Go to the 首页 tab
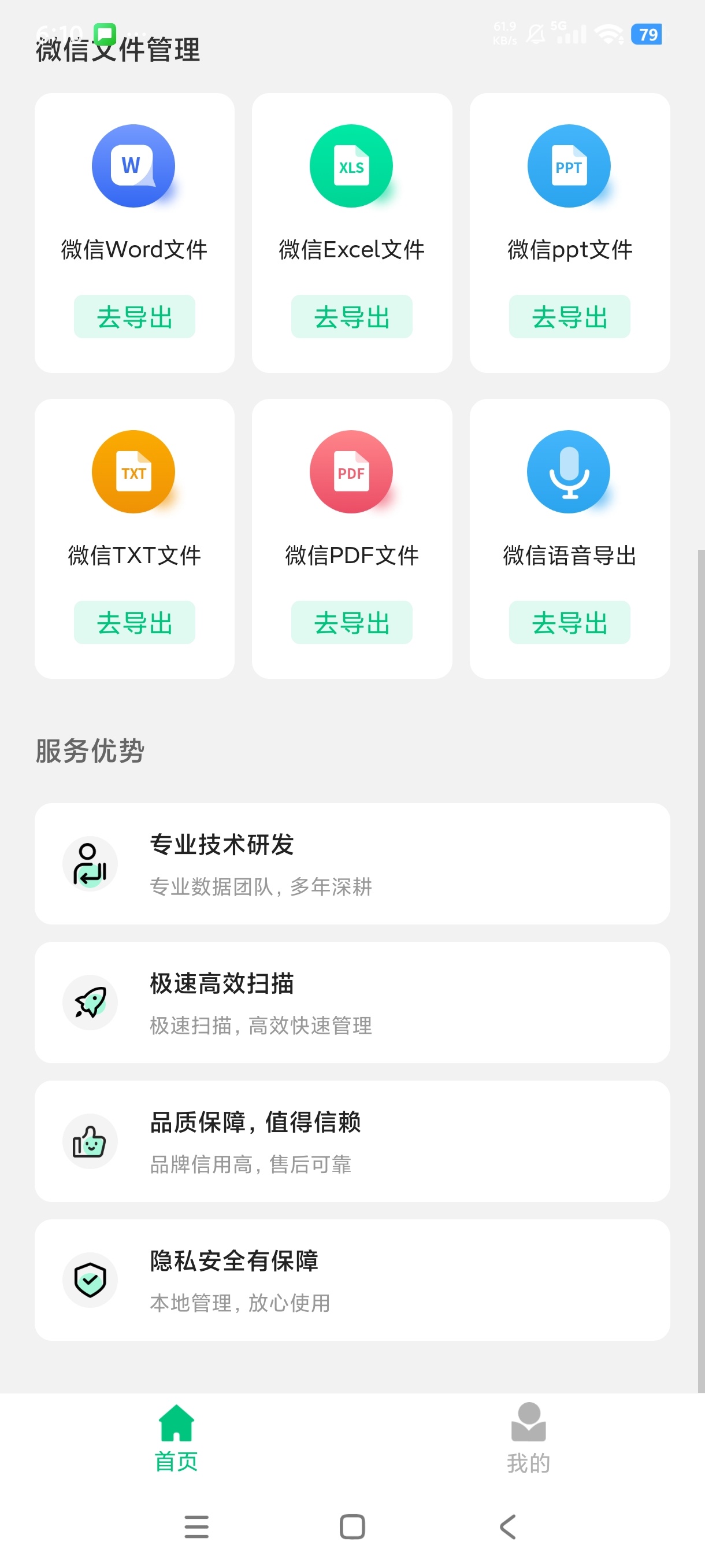The image size is (705, 1568). (176, 1438)
